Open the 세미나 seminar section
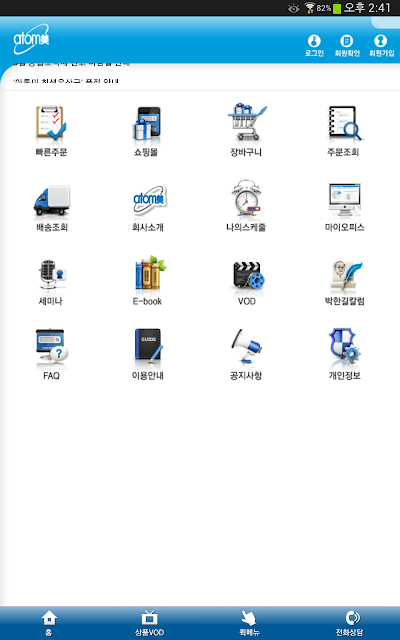400x640 pixels. click(x=51, y=282)
